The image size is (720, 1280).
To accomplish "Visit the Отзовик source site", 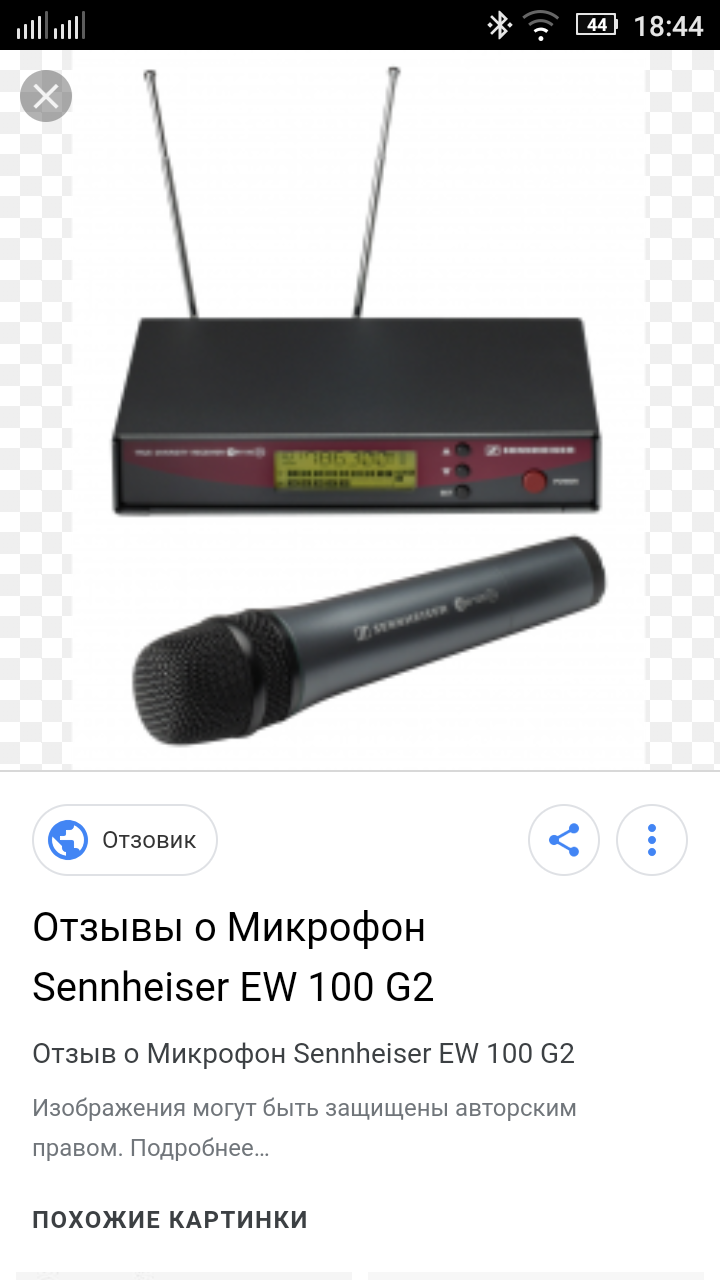I will 125,840.
